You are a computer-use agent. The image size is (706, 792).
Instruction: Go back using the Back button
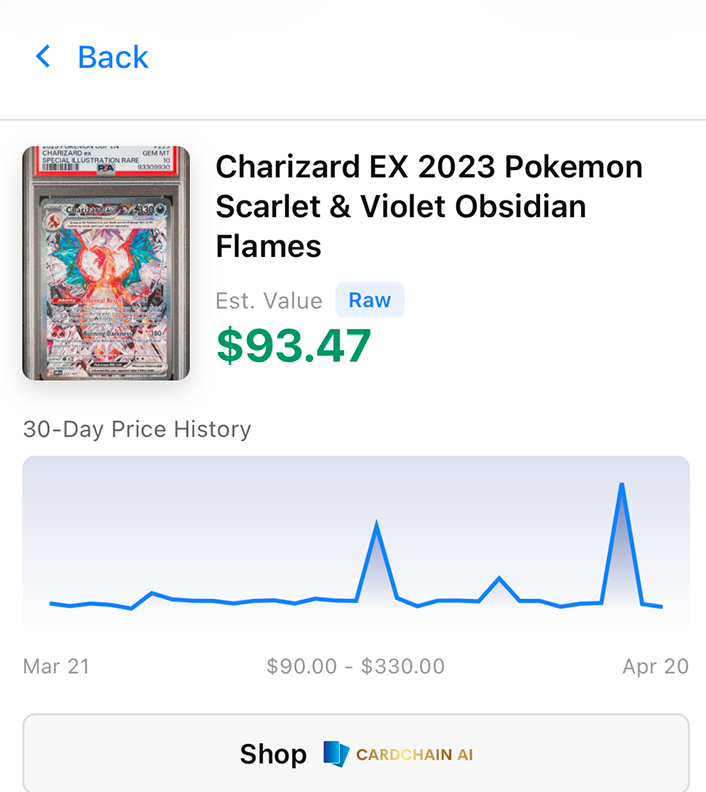click(x=93, y=57)
